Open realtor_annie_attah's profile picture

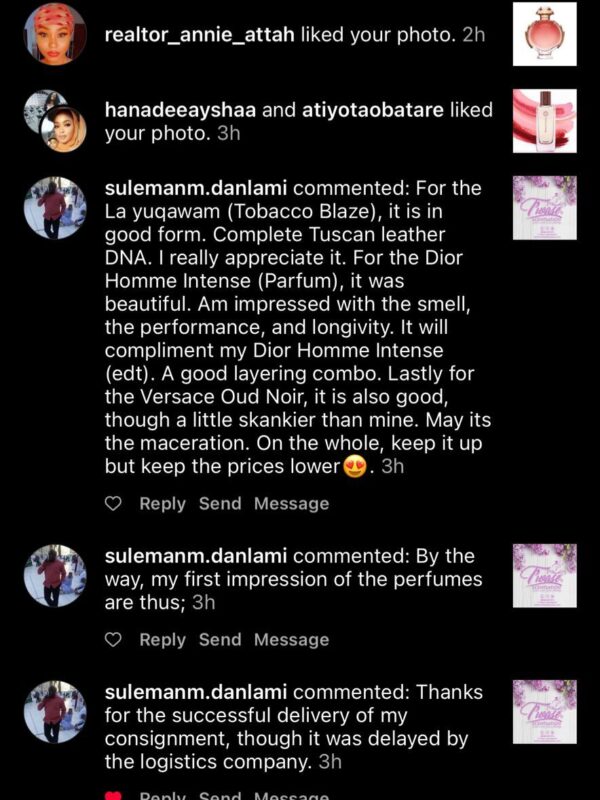point(54,34)
